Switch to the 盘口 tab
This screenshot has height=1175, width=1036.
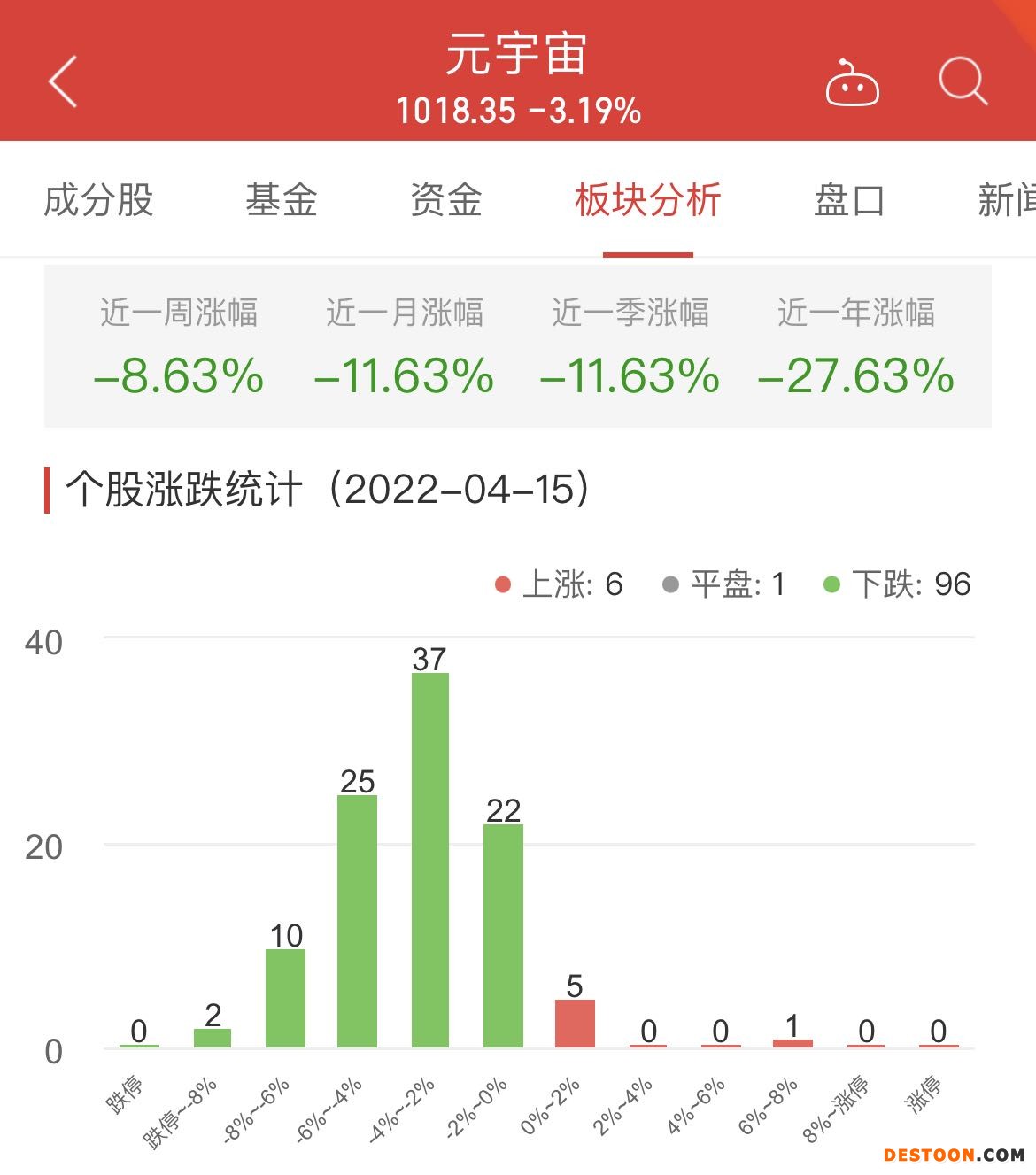click(848, 200)
